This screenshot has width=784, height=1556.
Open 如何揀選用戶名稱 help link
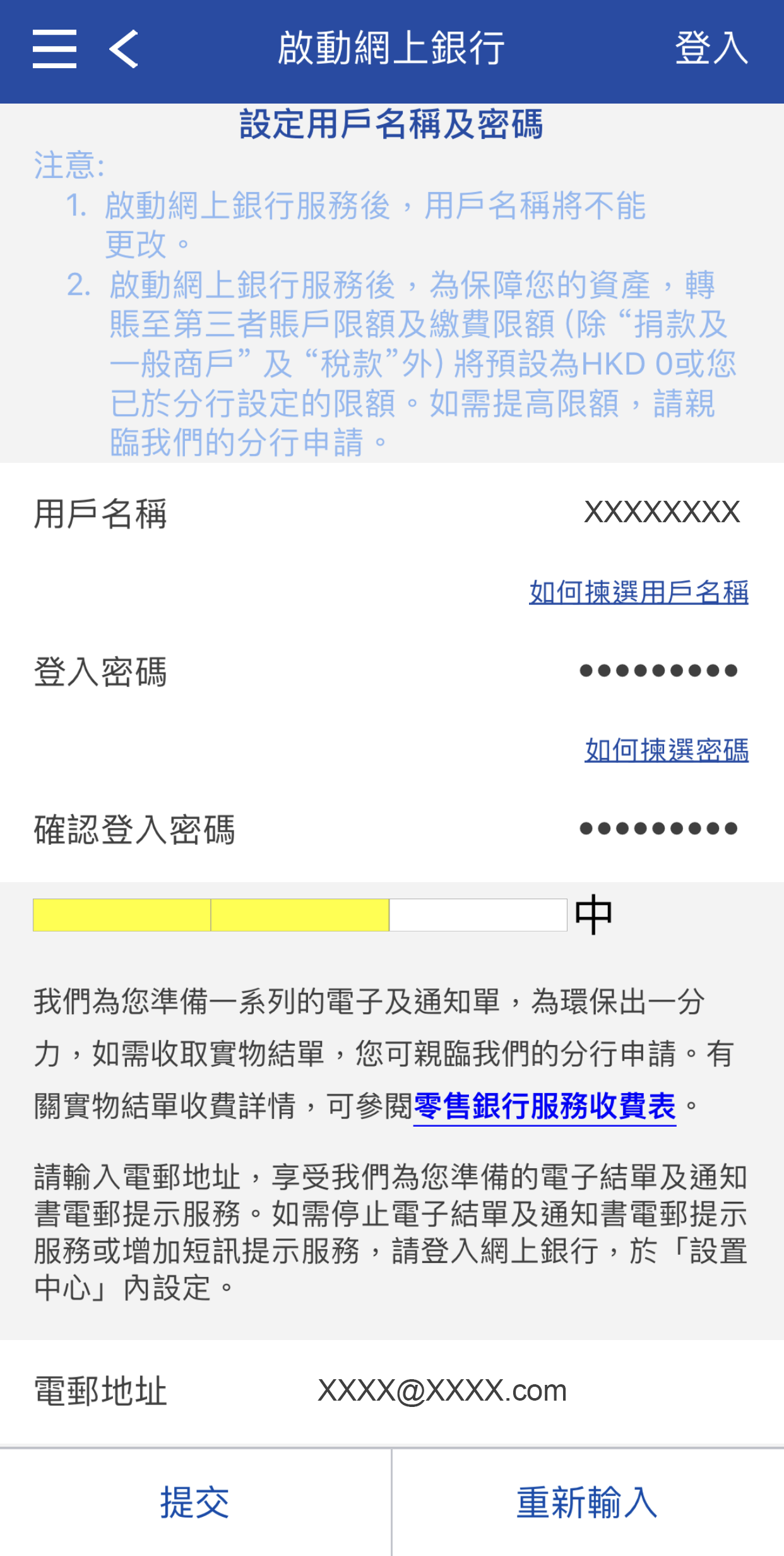click(638, 592)
